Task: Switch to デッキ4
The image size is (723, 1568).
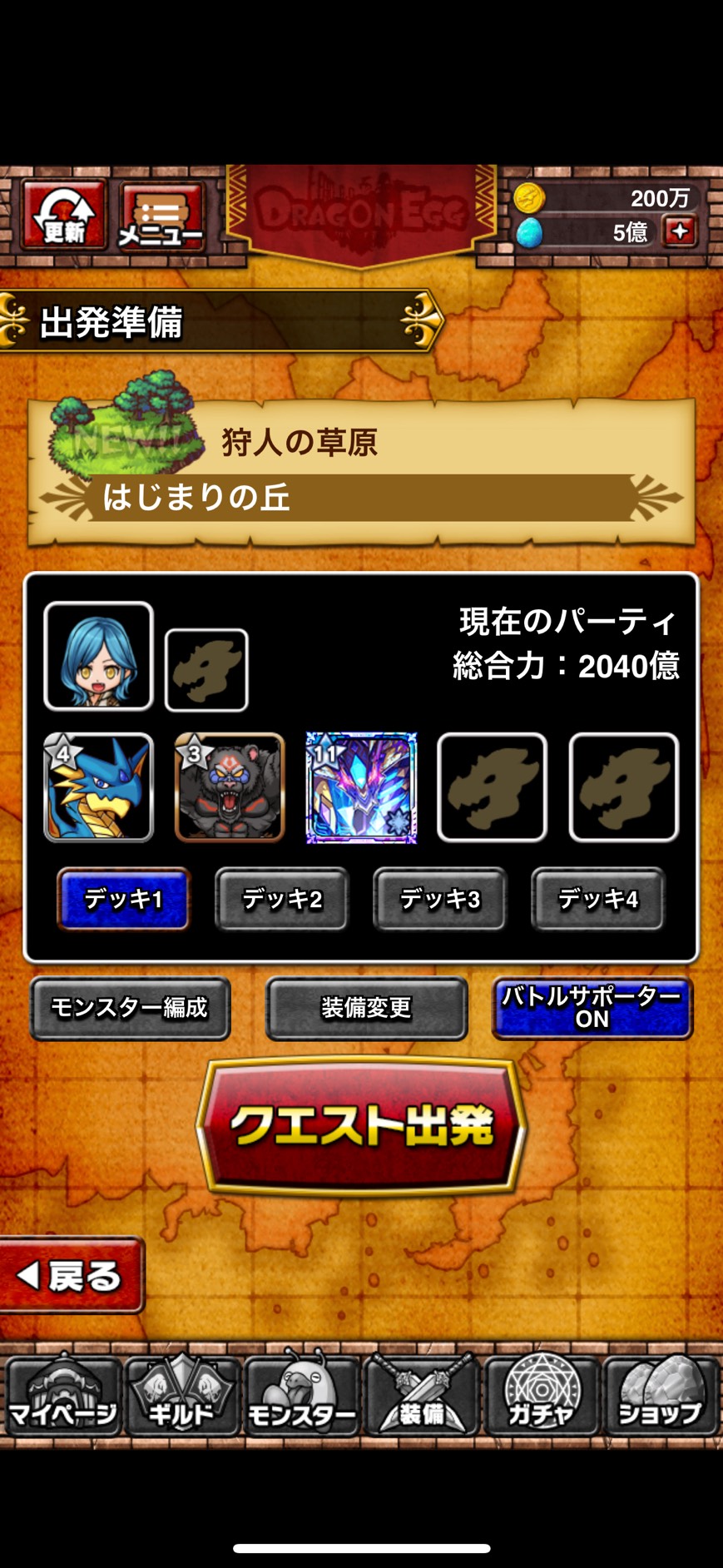Action: [597, 899]
